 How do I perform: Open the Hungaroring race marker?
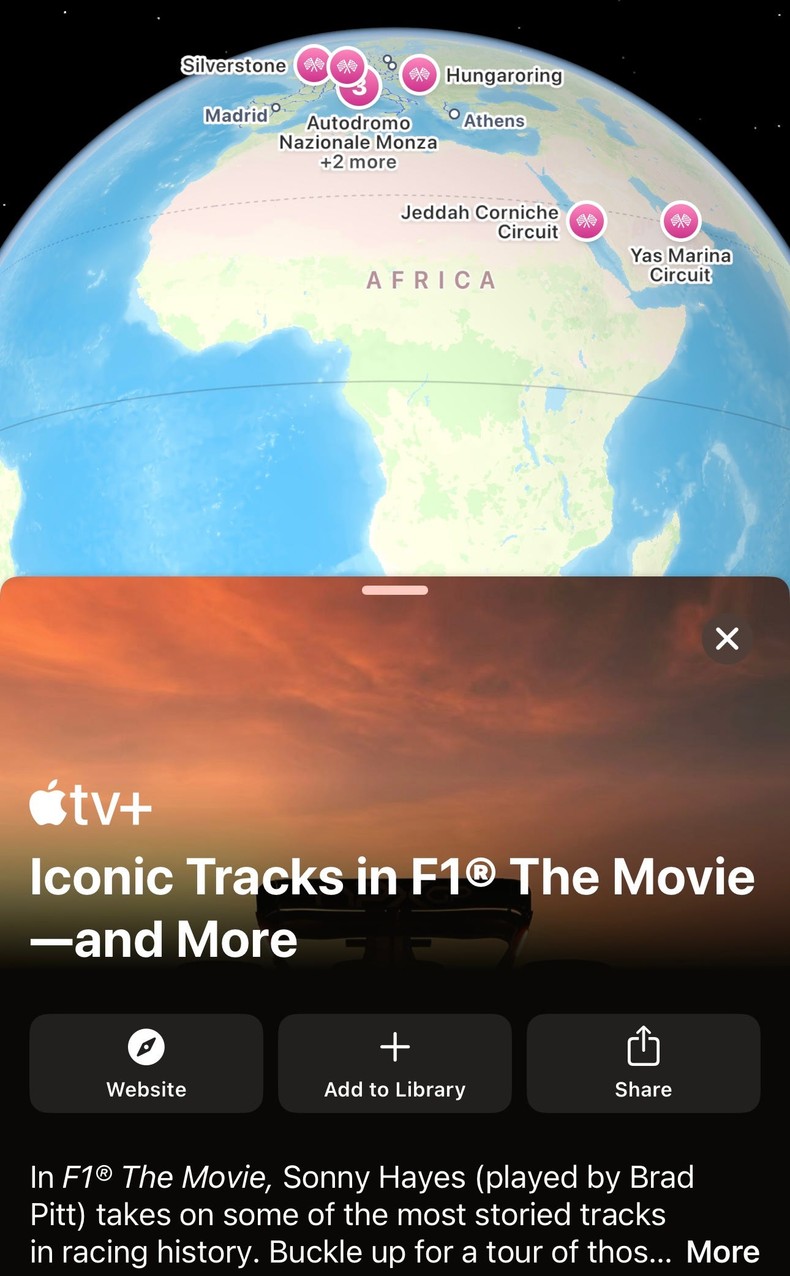[419, 76]
